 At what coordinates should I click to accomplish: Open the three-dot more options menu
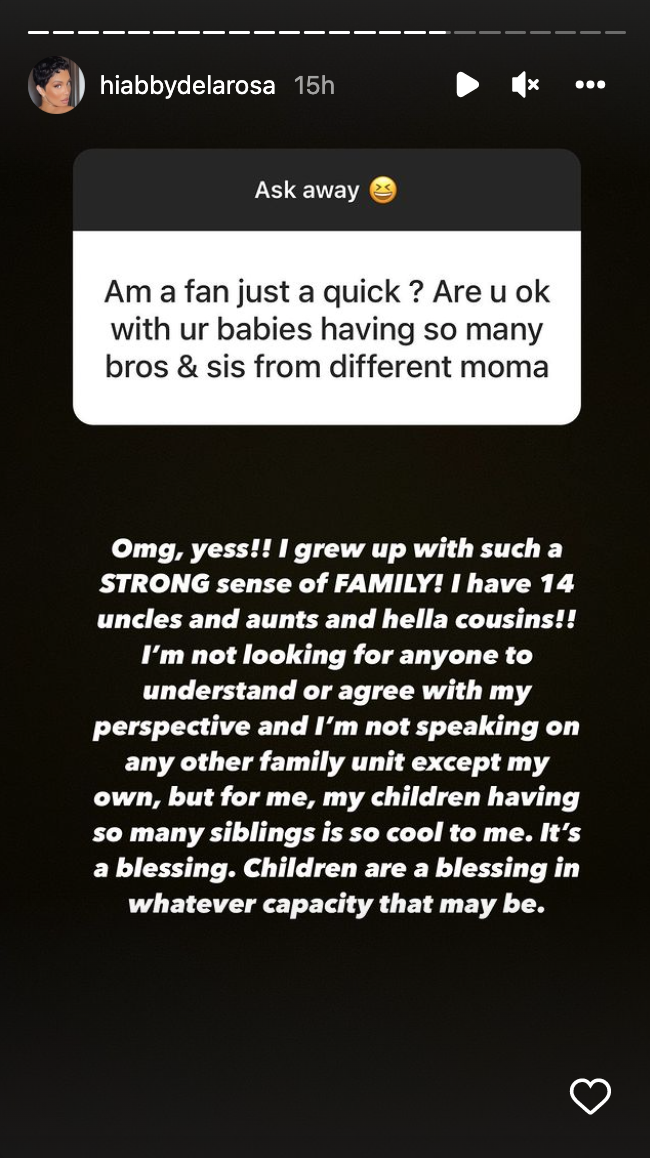tap(590, 85)
